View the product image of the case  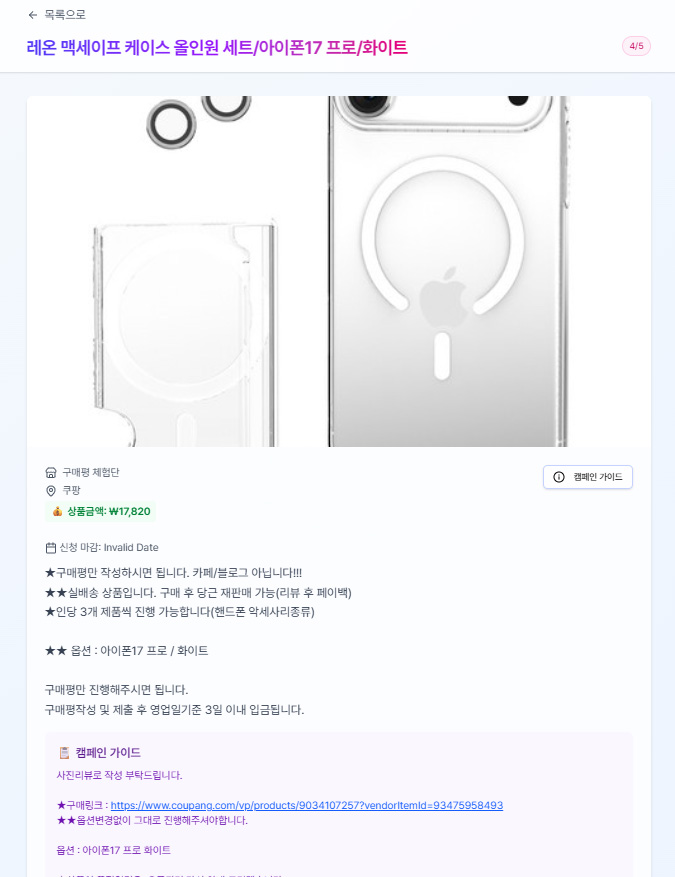tap(338, 271)
